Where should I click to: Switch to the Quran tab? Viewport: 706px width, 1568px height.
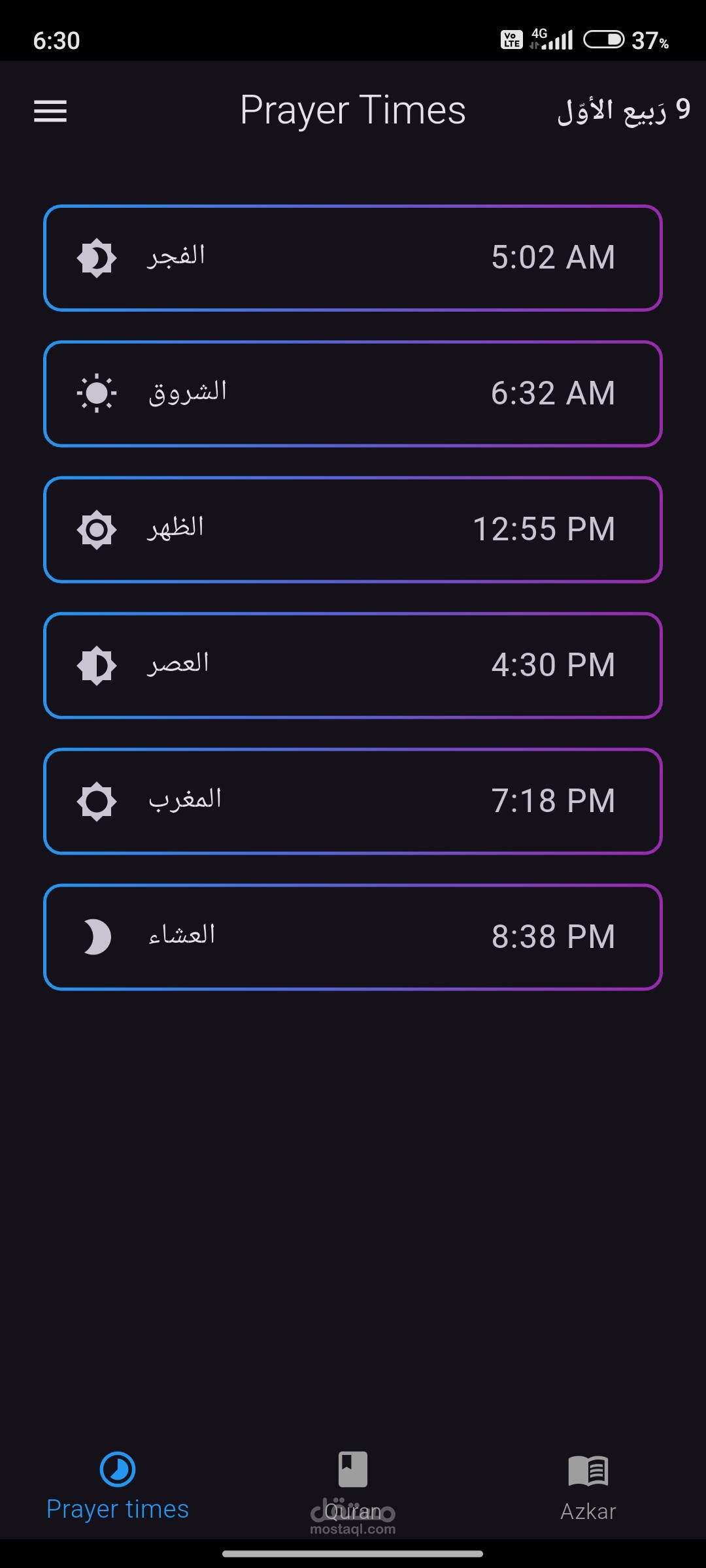click(353, 1484)
